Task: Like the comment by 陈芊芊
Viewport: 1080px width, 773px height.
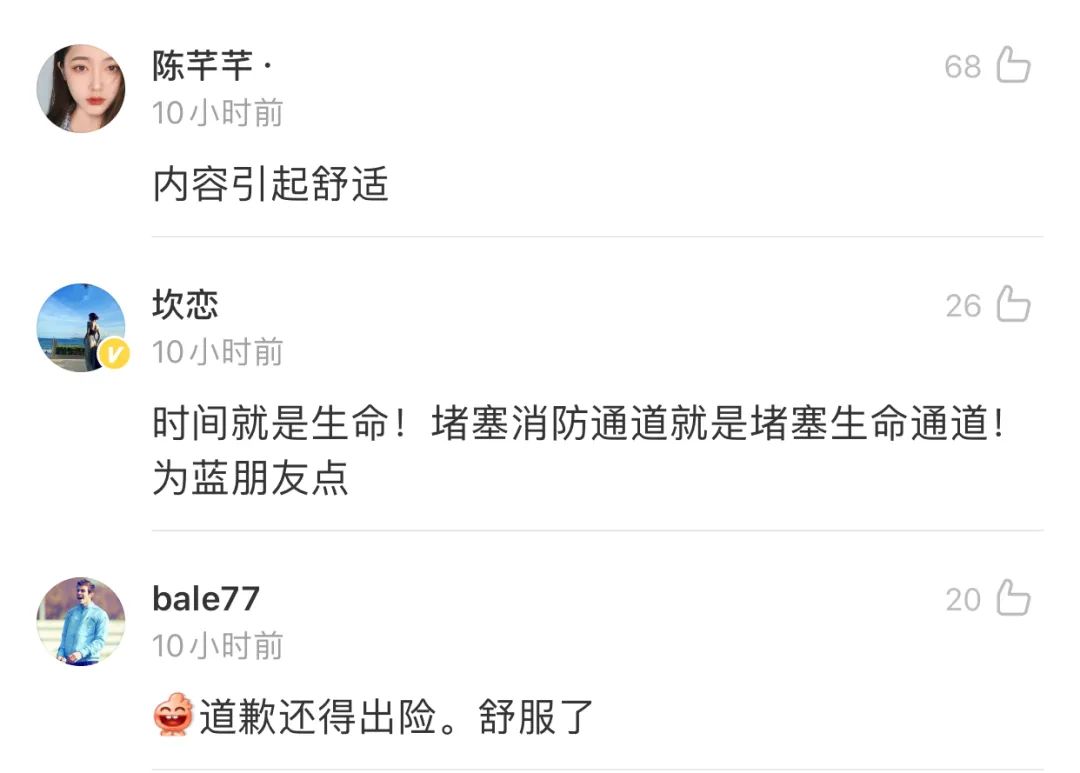Action: (x=1013, y=66)
